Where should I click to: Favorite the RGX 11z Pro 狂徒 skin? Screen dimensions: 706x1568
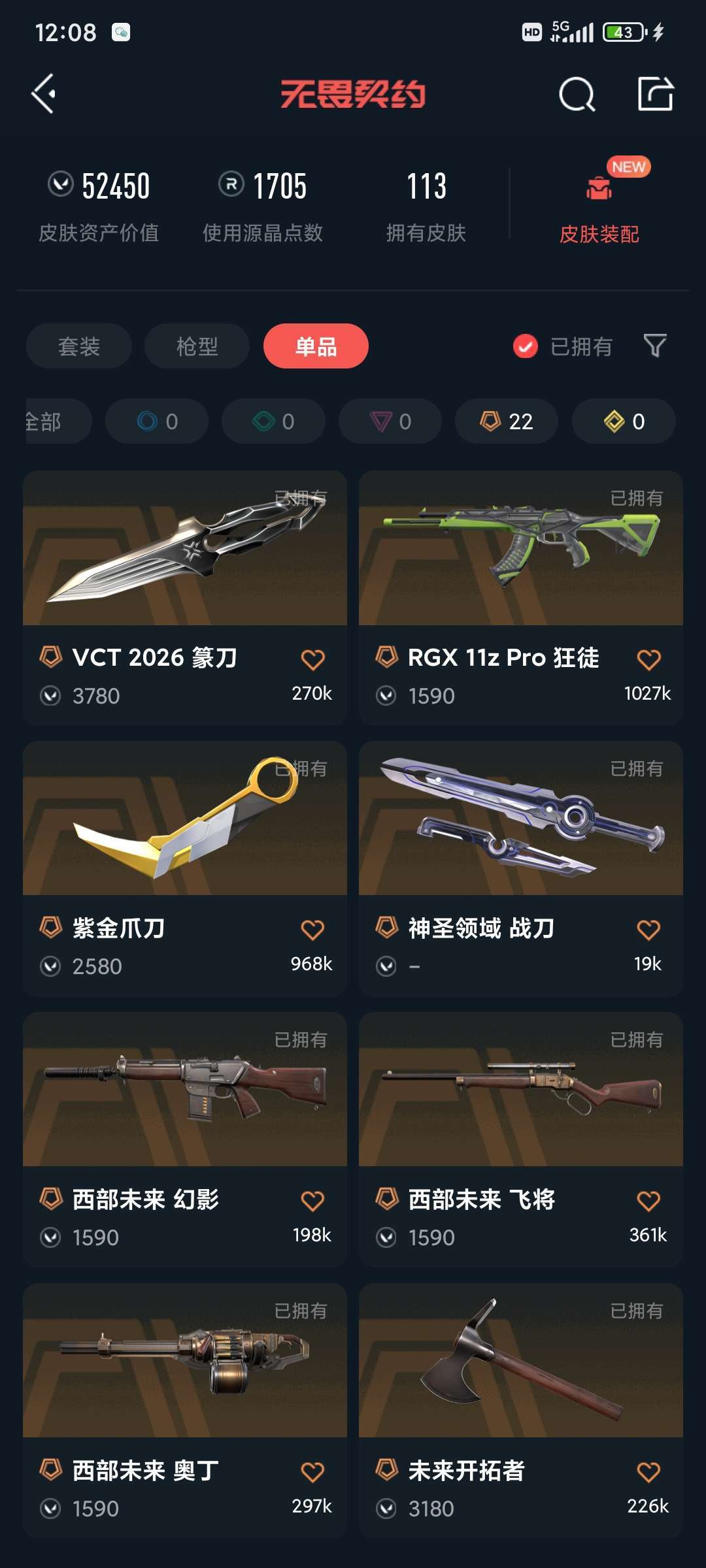[648, 659]
